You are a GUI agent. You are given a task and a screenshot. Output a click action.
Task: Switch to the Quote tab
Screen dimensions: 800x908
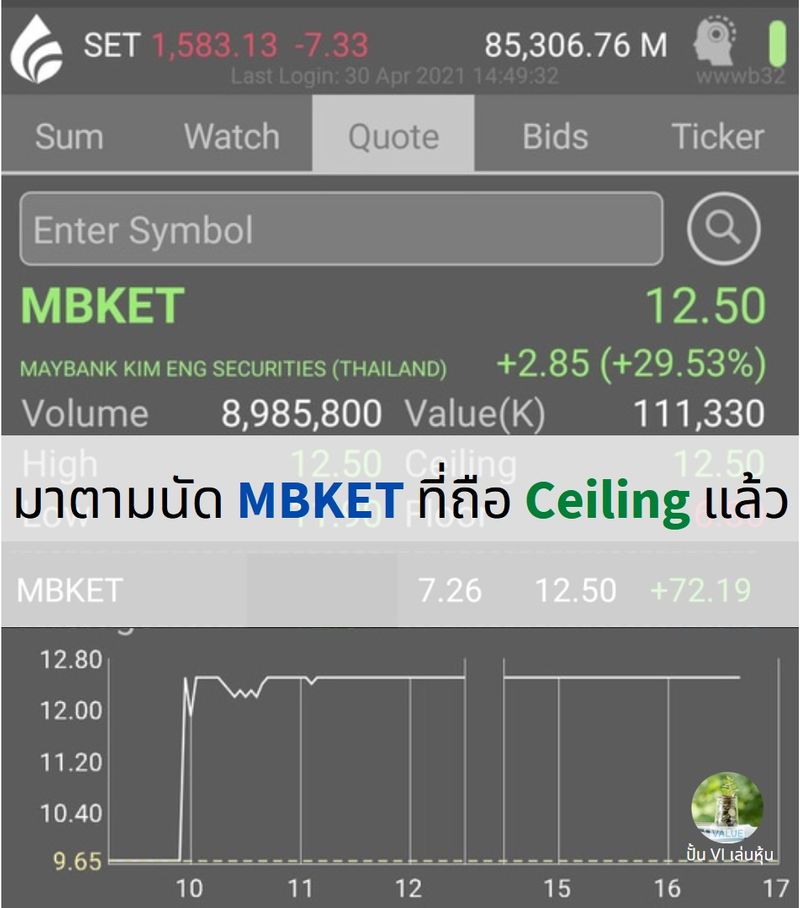coord(393,135)
